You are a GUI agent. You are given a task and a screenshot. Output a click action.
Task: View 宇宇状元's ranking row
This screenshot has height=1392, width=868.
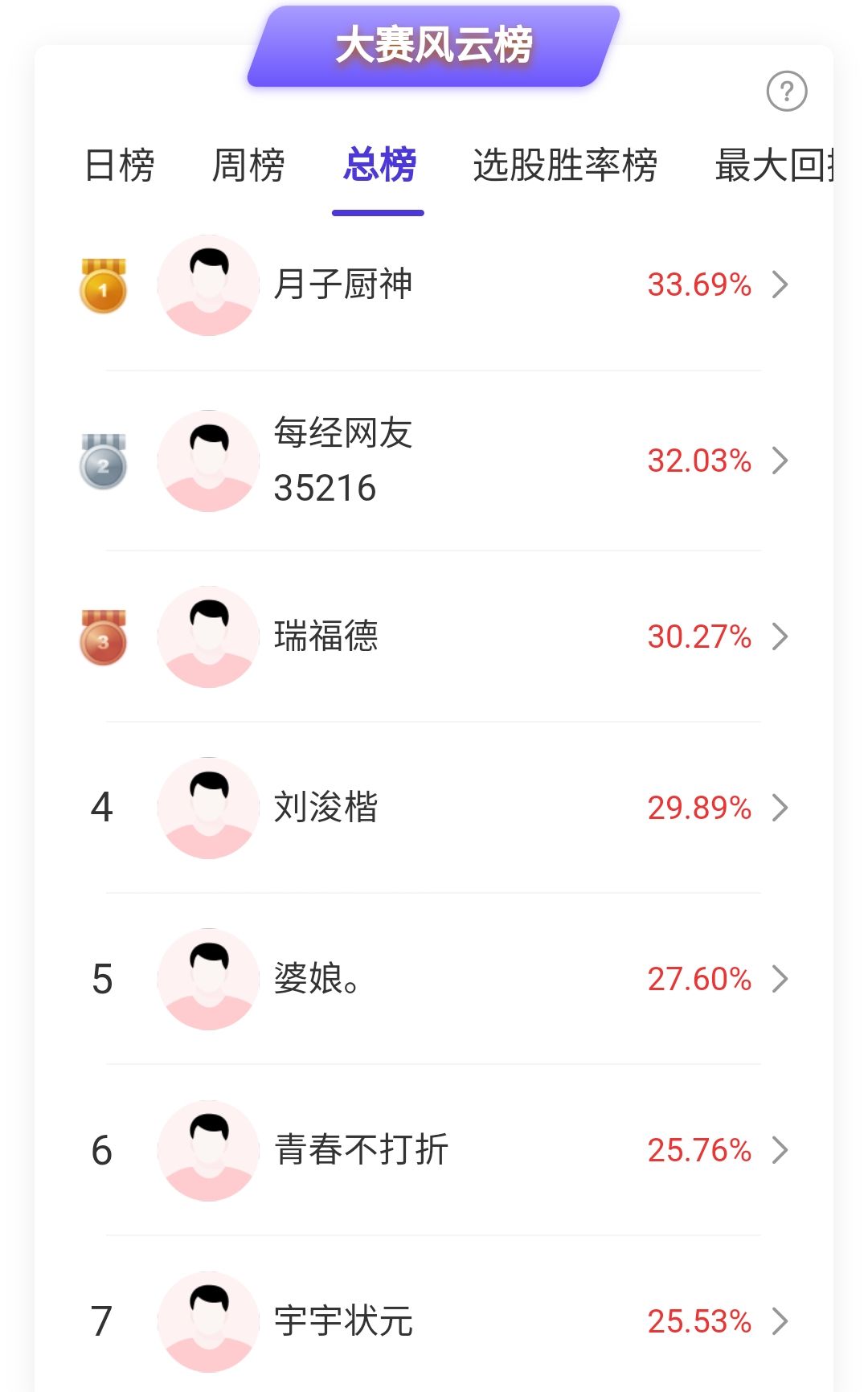434,1321
